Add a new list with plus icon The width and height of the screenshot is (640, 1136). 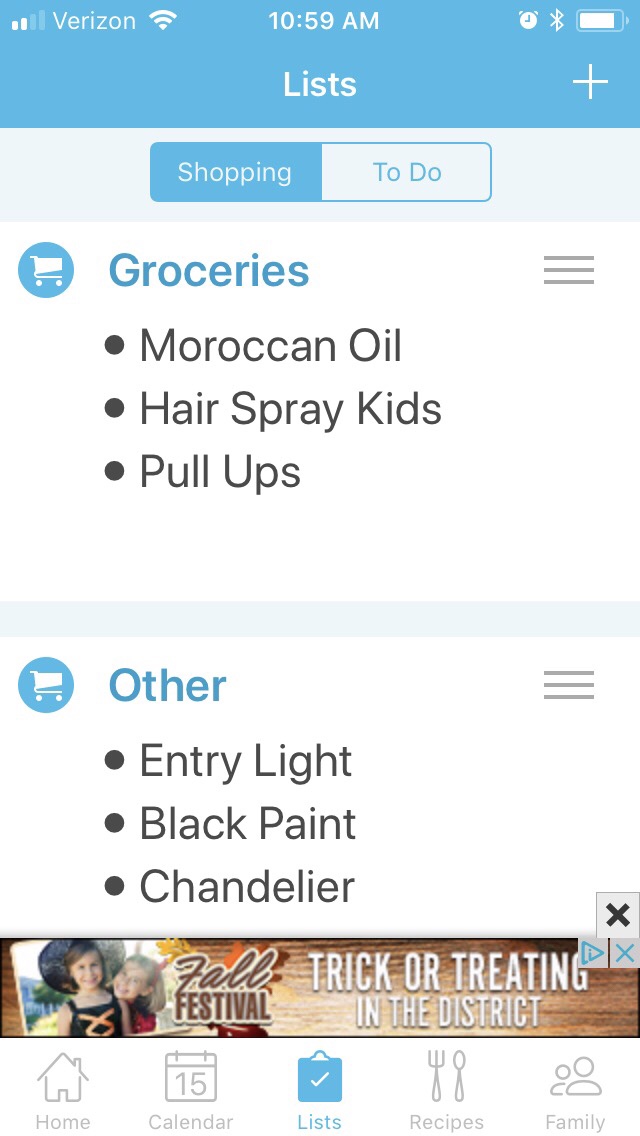click(x=590, y=83)
